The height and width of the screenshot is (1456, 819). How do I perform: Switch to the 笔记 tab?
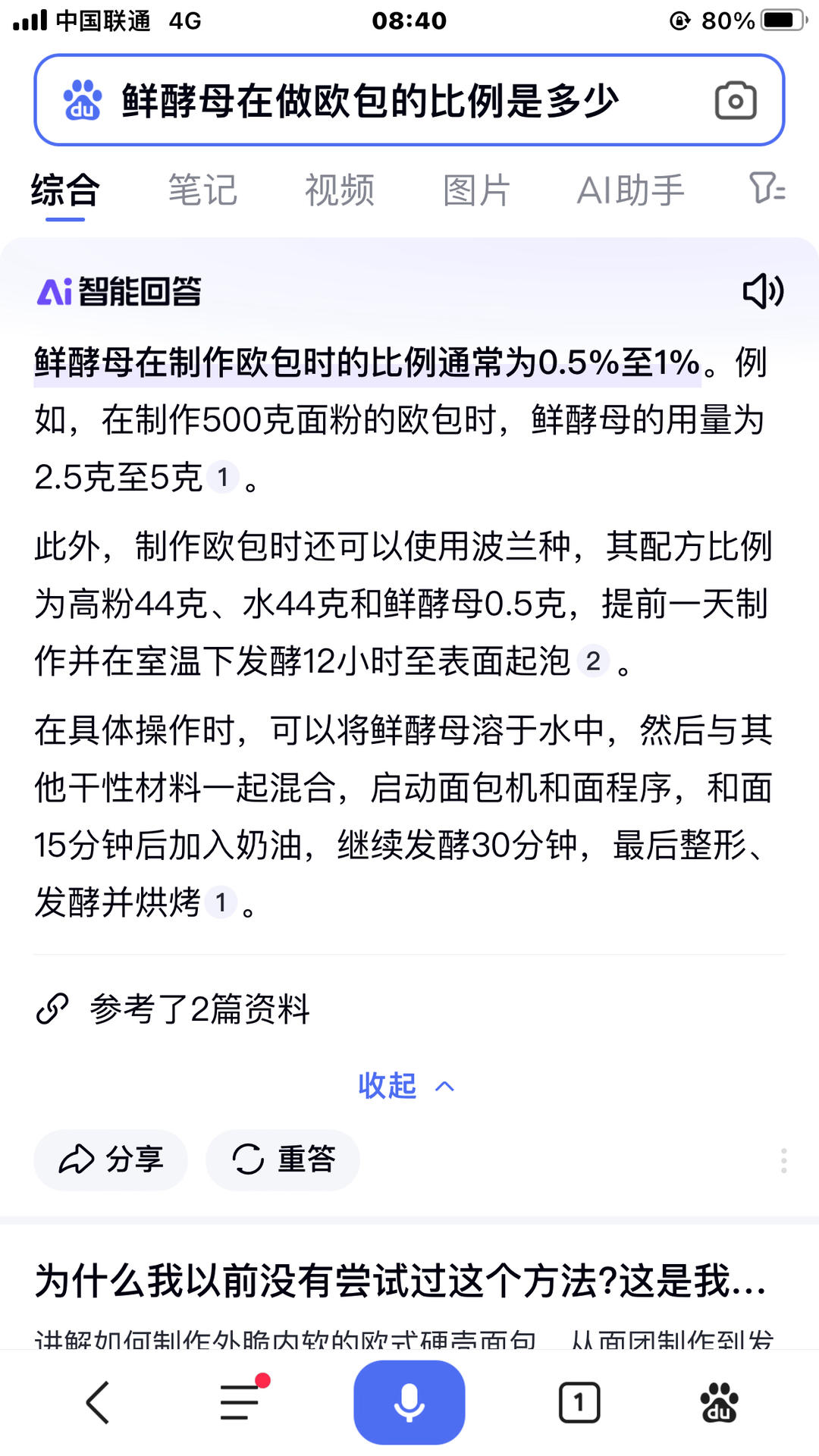pyautogui.click(x=202, y=190)
